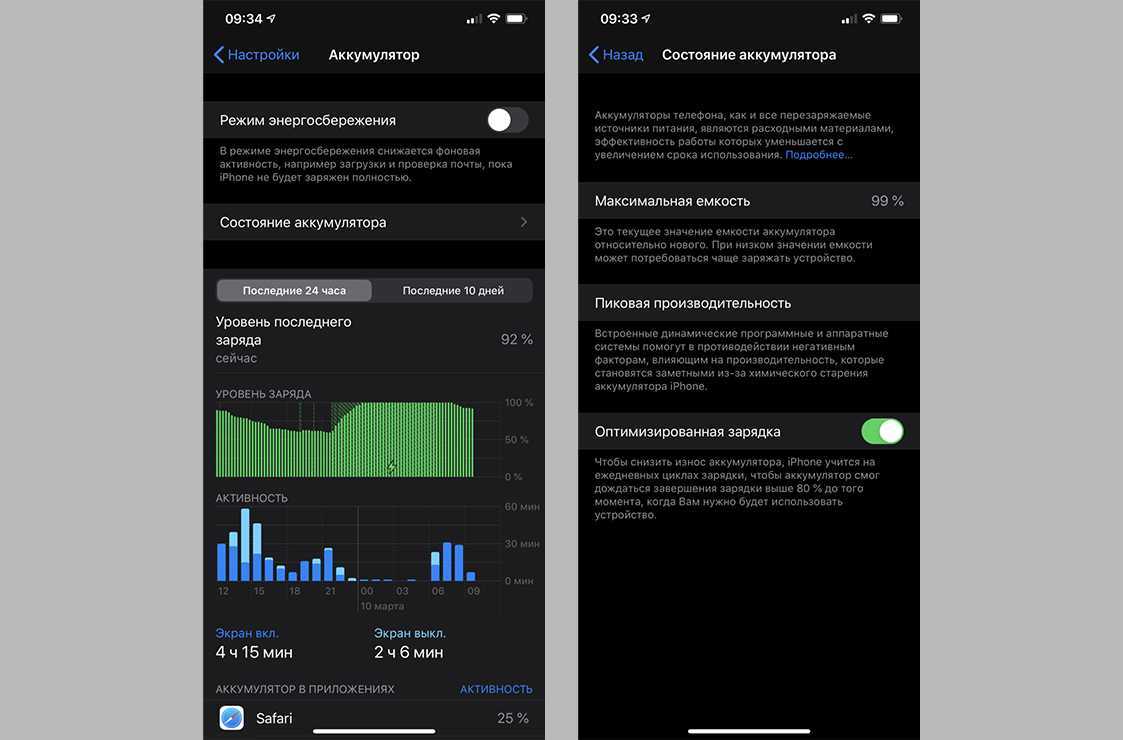Enable Режим энергосбережения switch
This screenshot has width=1123, height=740.
click(507, 120)
